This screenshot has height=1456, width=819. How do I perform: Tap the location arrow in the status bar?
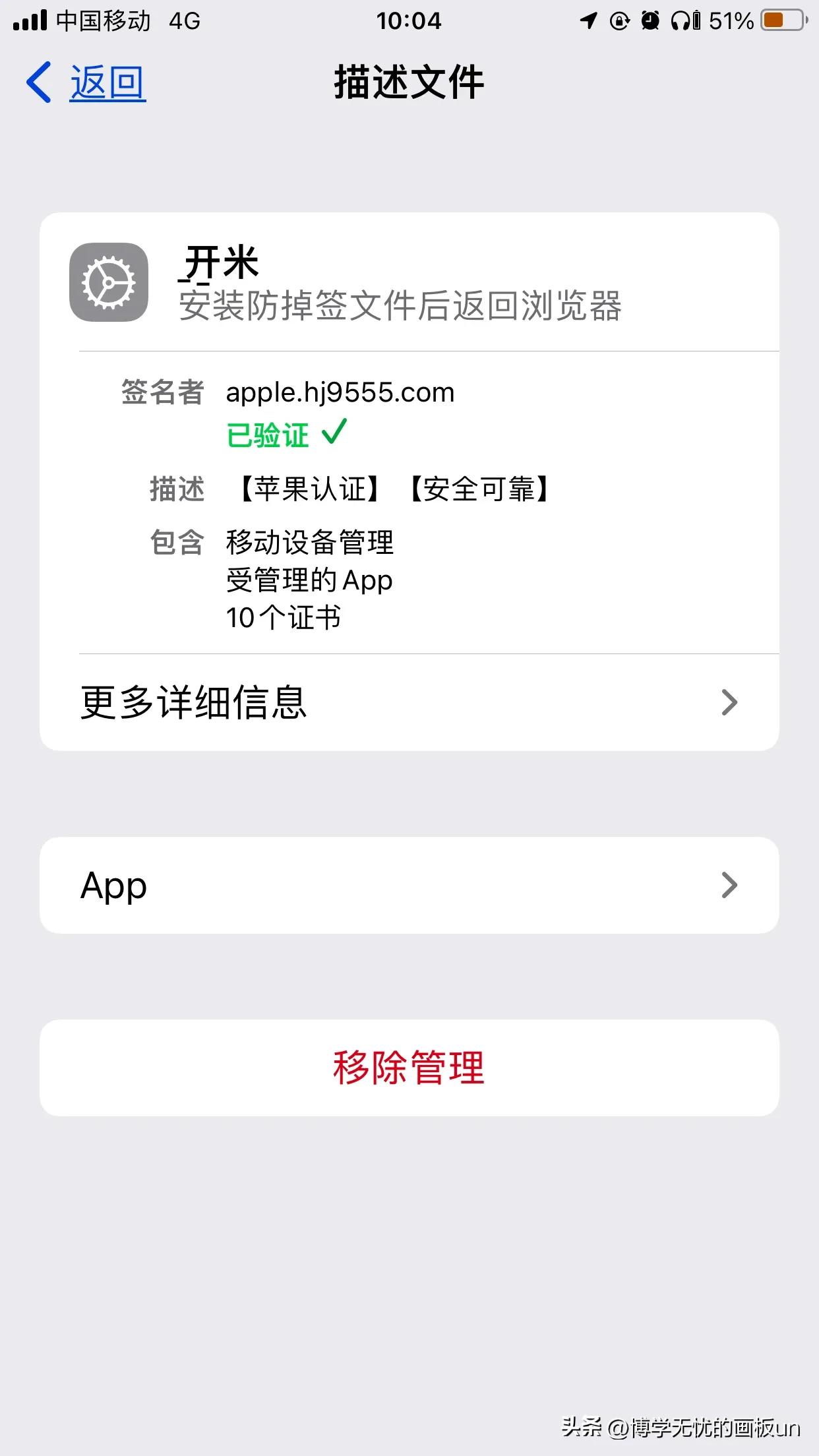590,20
